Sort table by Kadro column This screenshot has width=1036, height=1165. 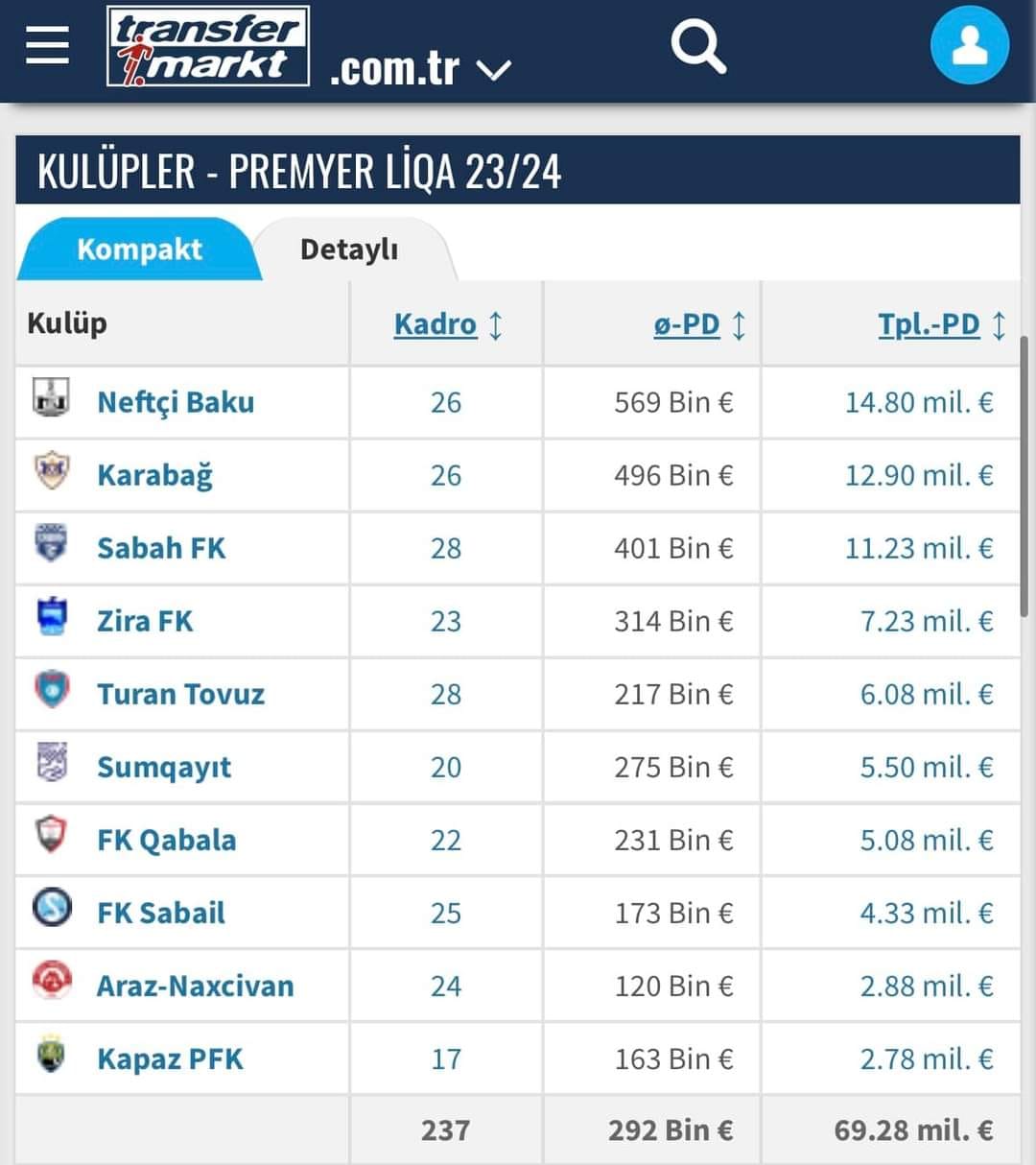[x=436, y=324]
